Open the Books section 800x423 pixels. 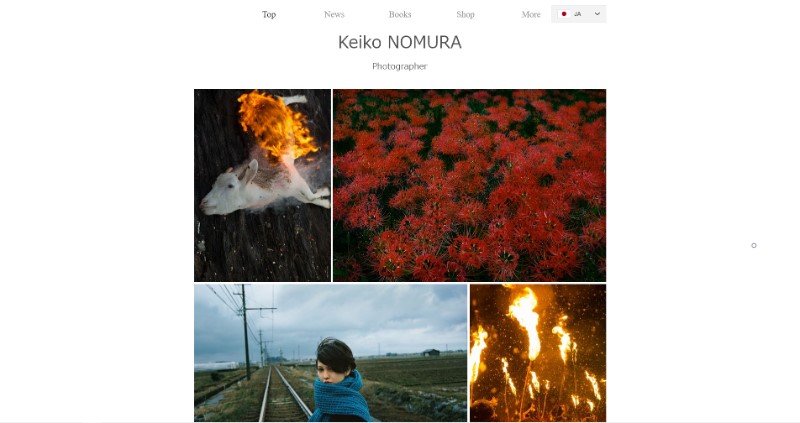click(x=400, y=14)
